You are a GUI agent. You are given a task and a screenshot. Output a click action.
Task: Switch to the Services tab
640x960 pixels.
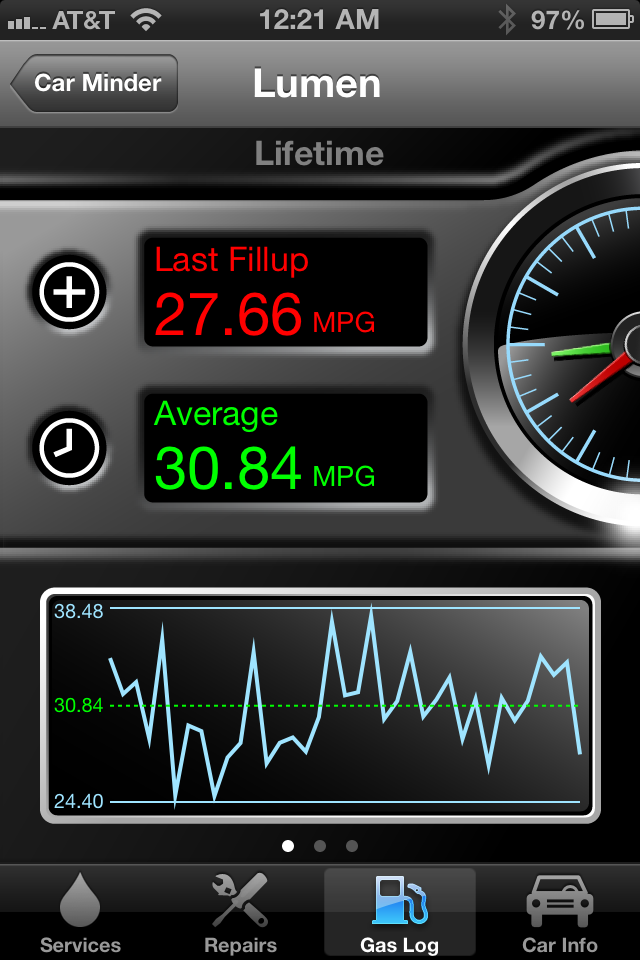80,913
